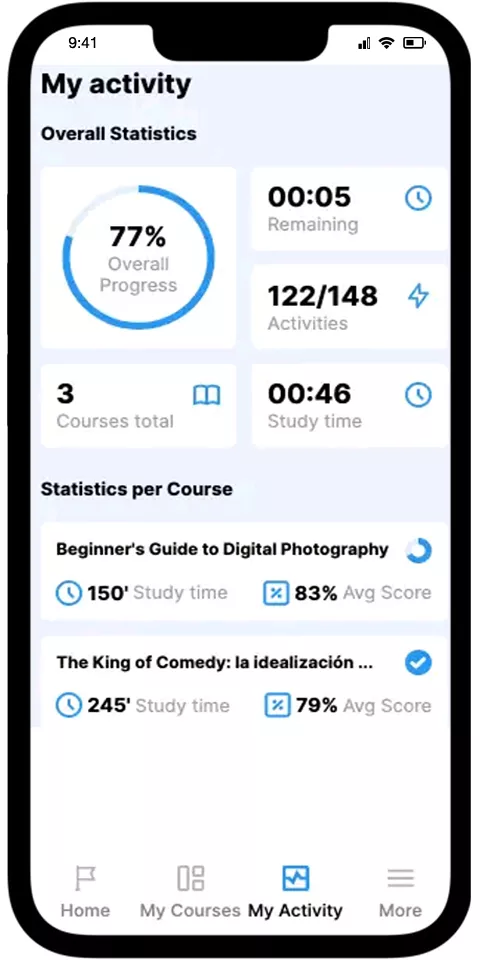480x960 pixels.
Task: Open the My Courses tab
Action: tap(190, 891)
